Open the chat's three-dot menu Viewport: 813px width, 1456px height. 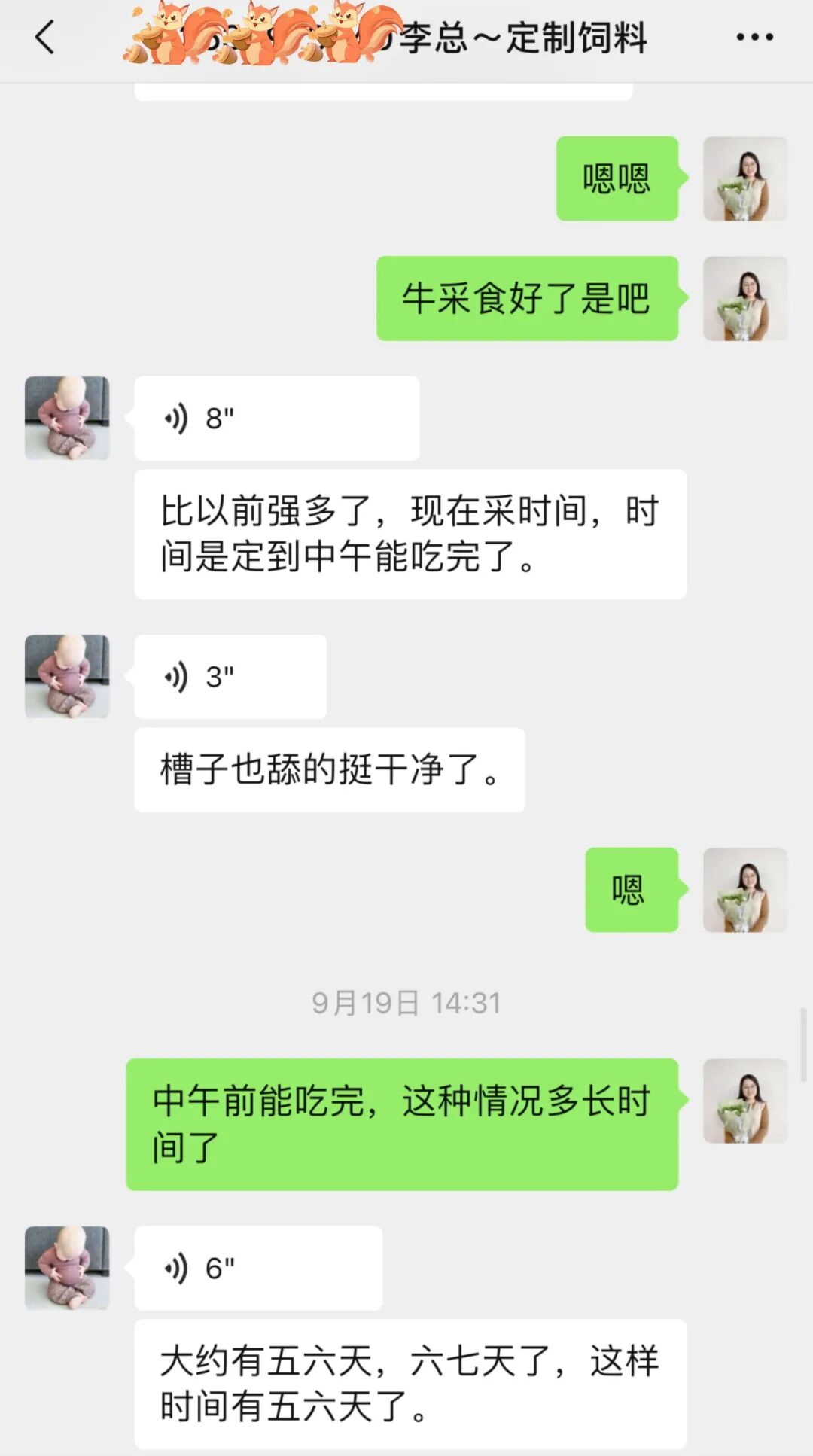pos(754,37)
